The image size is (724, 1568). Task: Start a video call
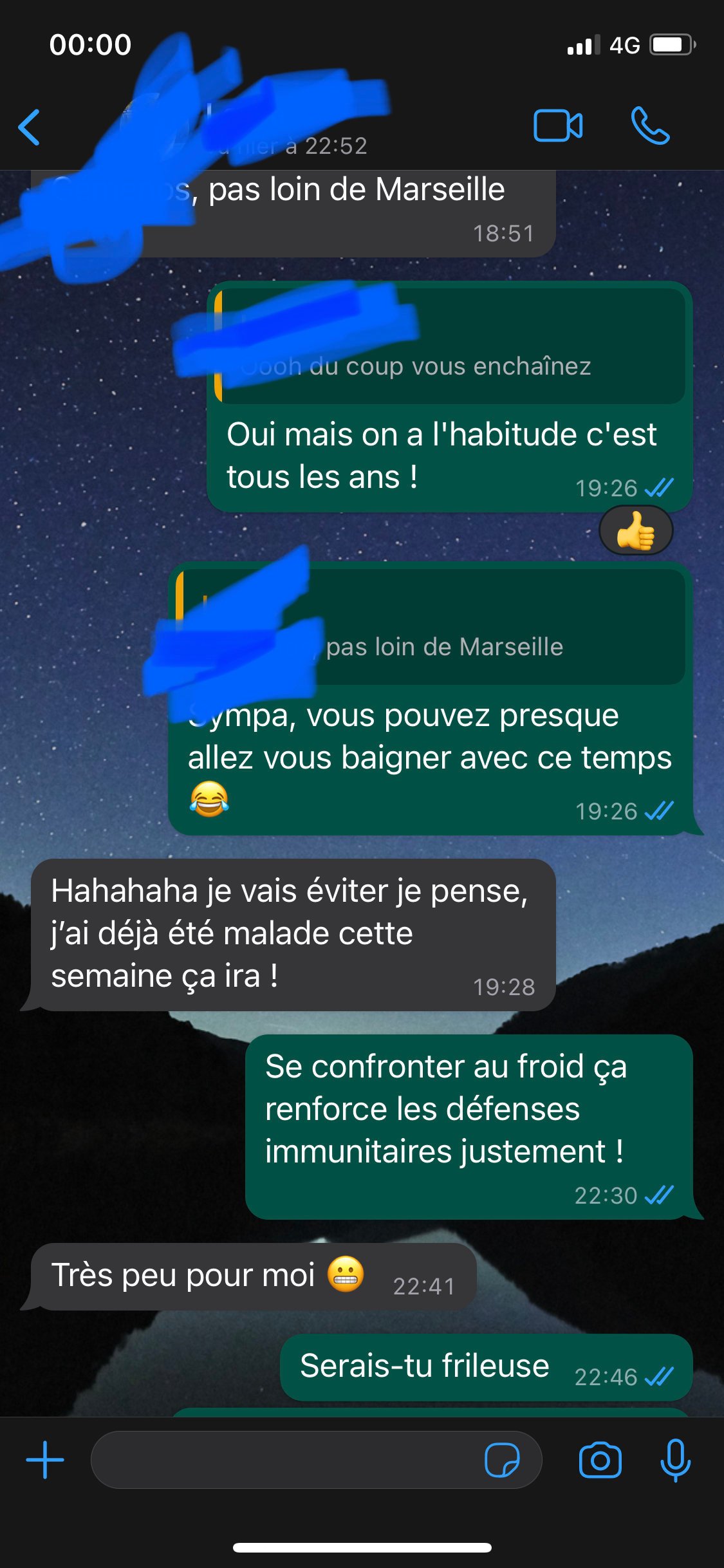click(x=558, y=126)
